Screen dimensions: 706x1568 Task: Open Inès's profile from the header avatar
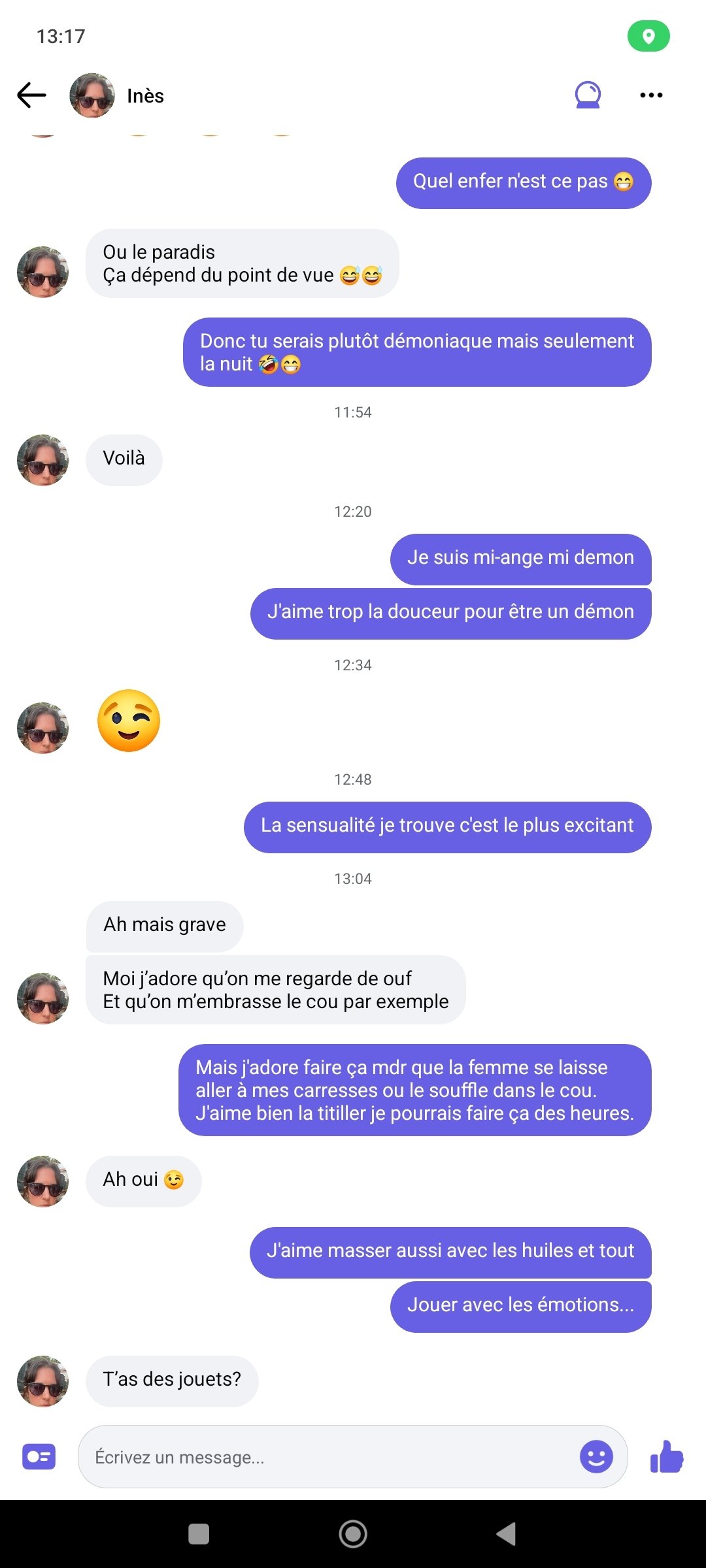pyautogui.click(x=92, y=95)
